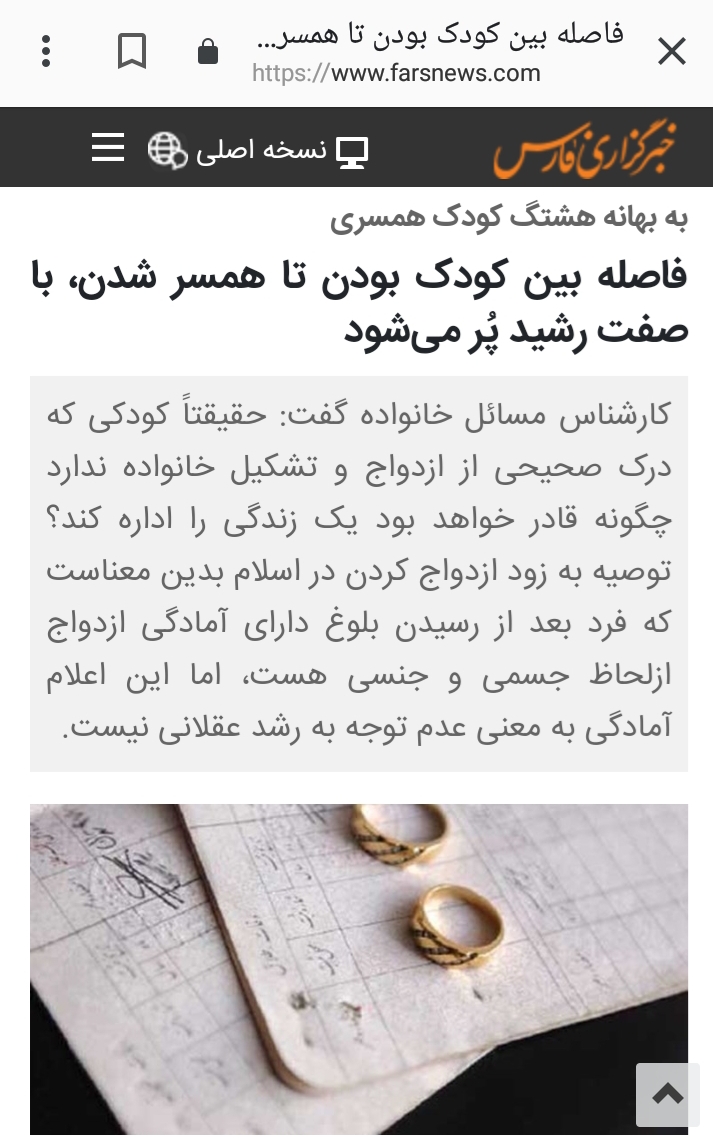Open the globe language selector

[167, 150]
